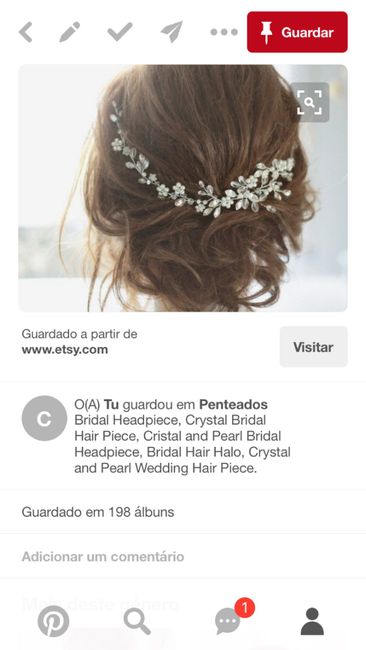The width and height of the screenshot is (366, 650).
Task: Switch to the profile tab
Action: [x=312, y=621]
